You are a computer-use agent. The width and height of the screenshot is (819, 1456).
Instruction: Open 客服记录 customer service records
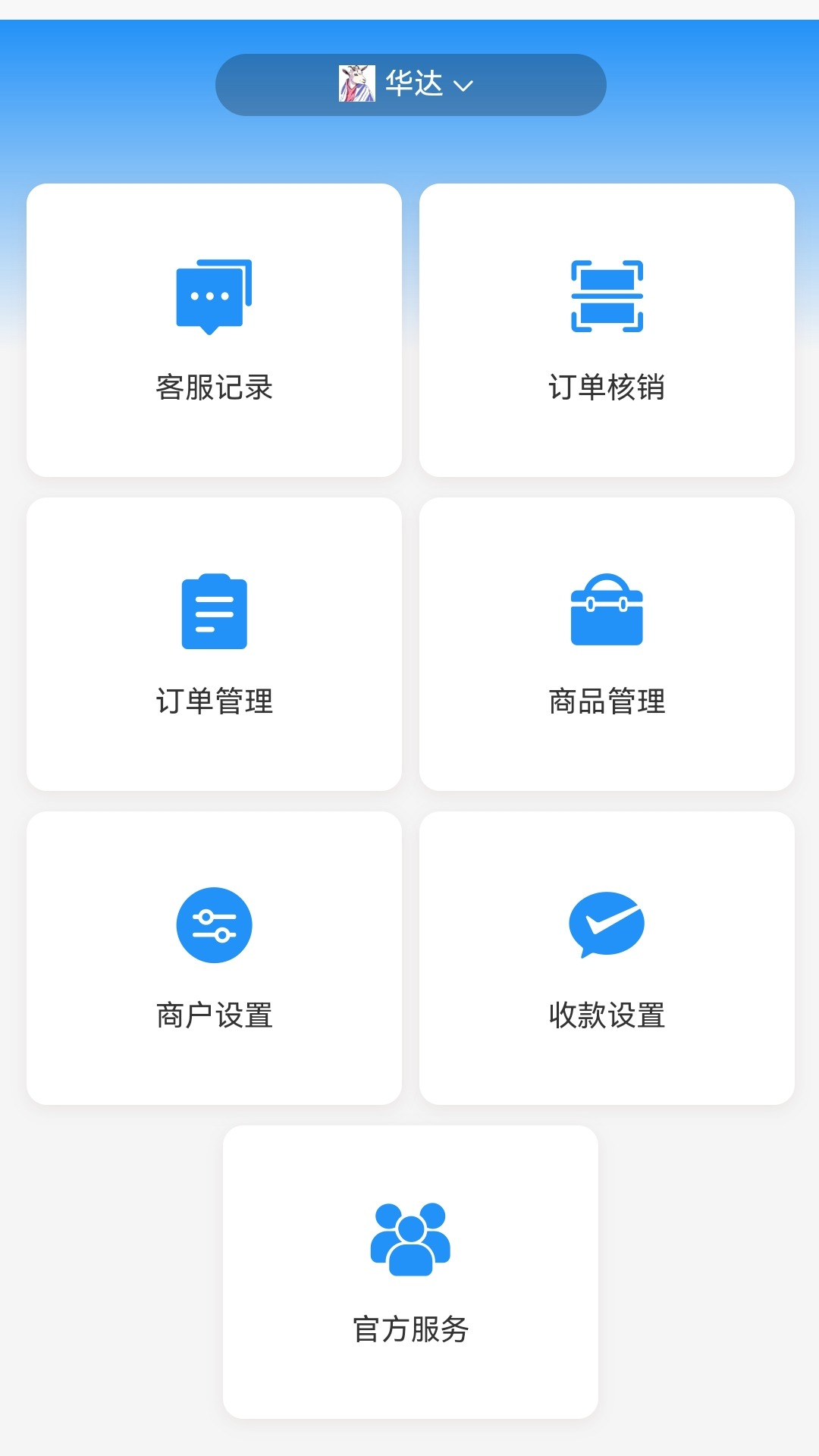(214, 330)
